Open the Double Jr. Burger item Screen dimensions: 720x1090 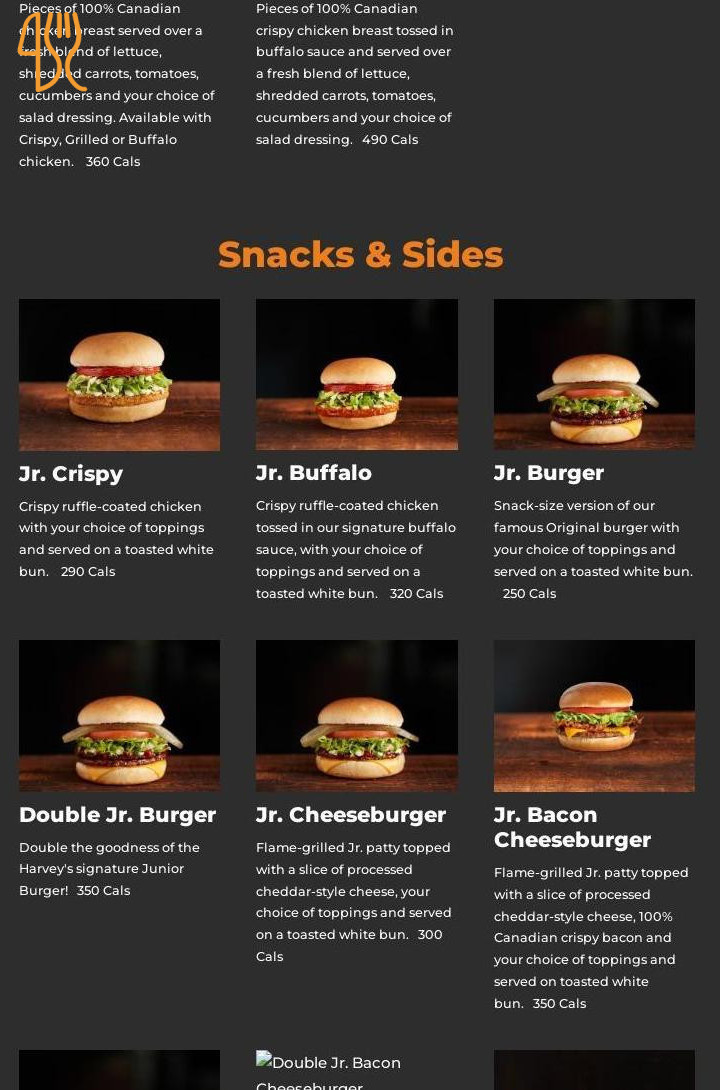[119, 716]
